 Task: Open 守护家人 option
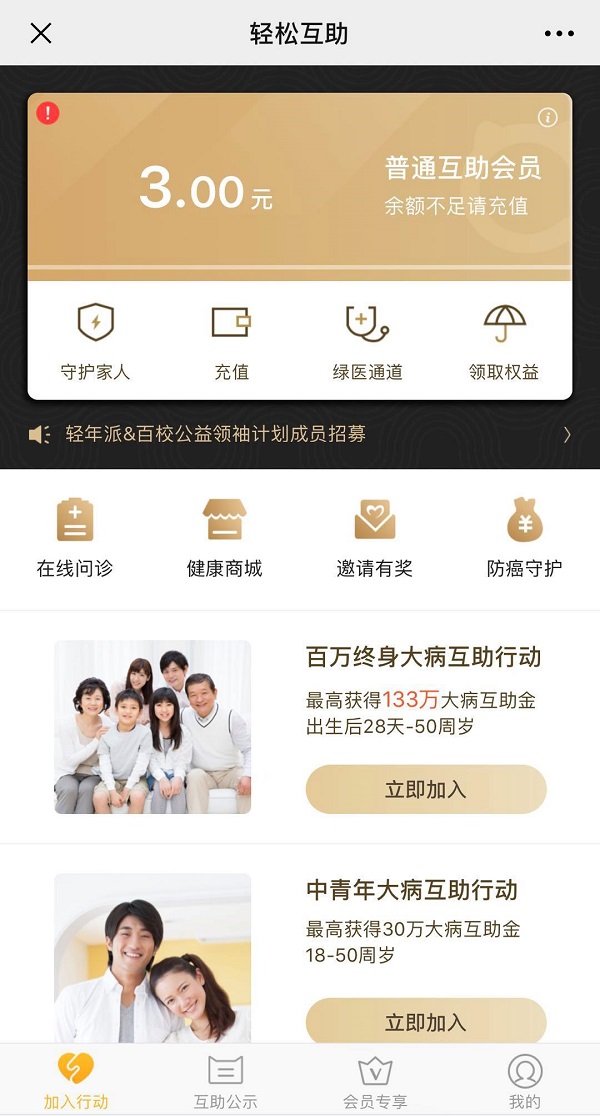coord(96,342)
